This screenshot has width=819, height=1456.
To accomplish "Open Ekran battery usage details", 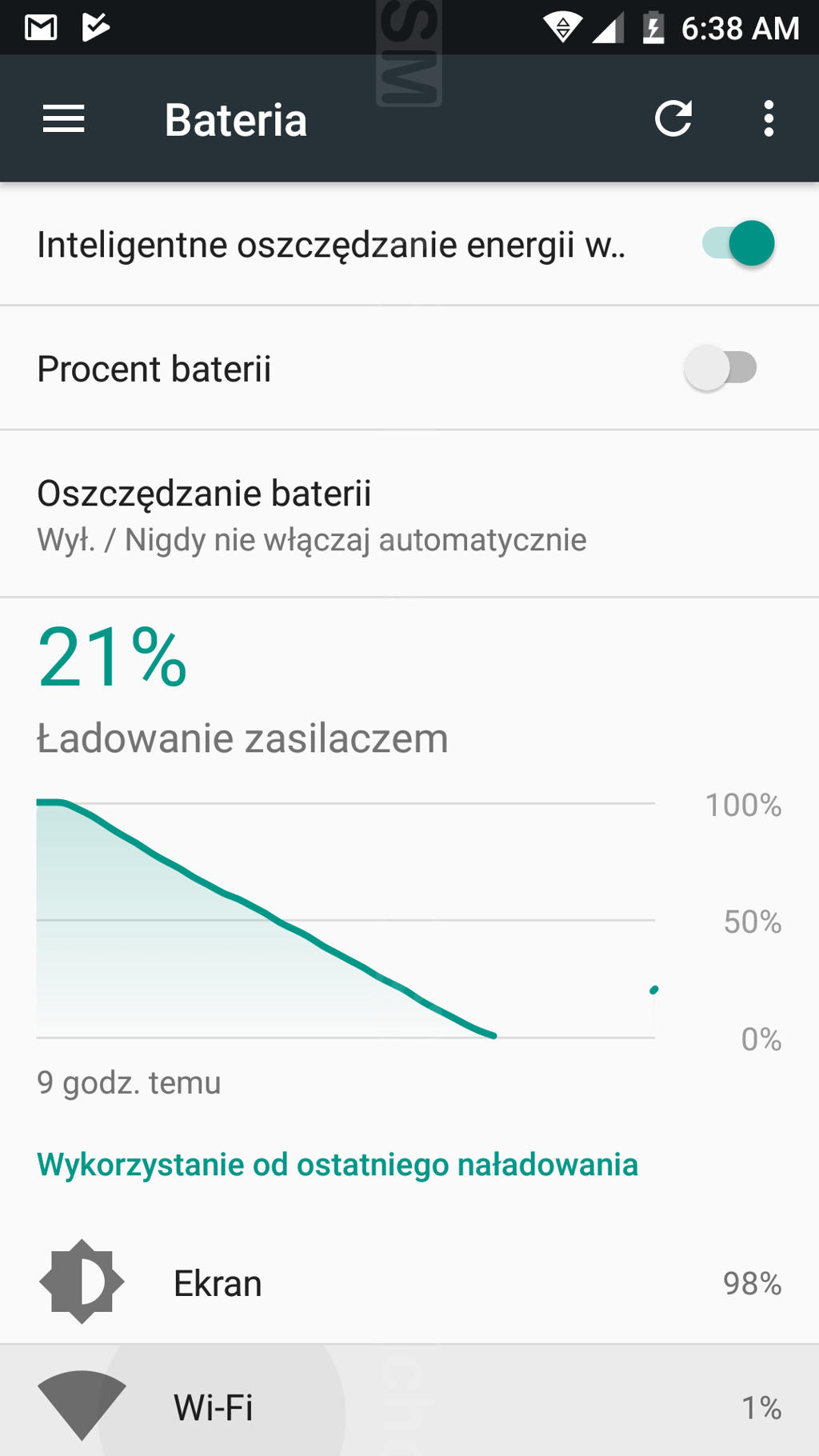I will [x=409, y=1282].
